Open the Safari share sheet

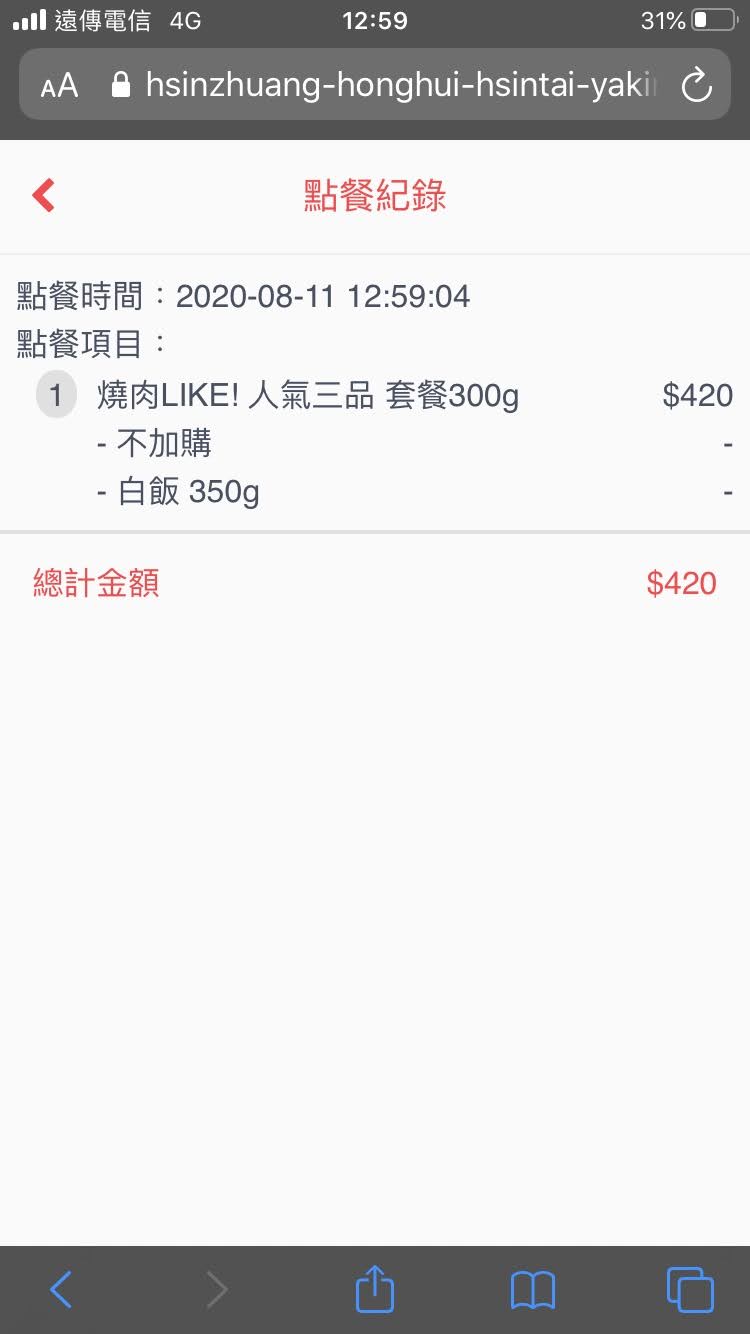(x=375, y=1289)
